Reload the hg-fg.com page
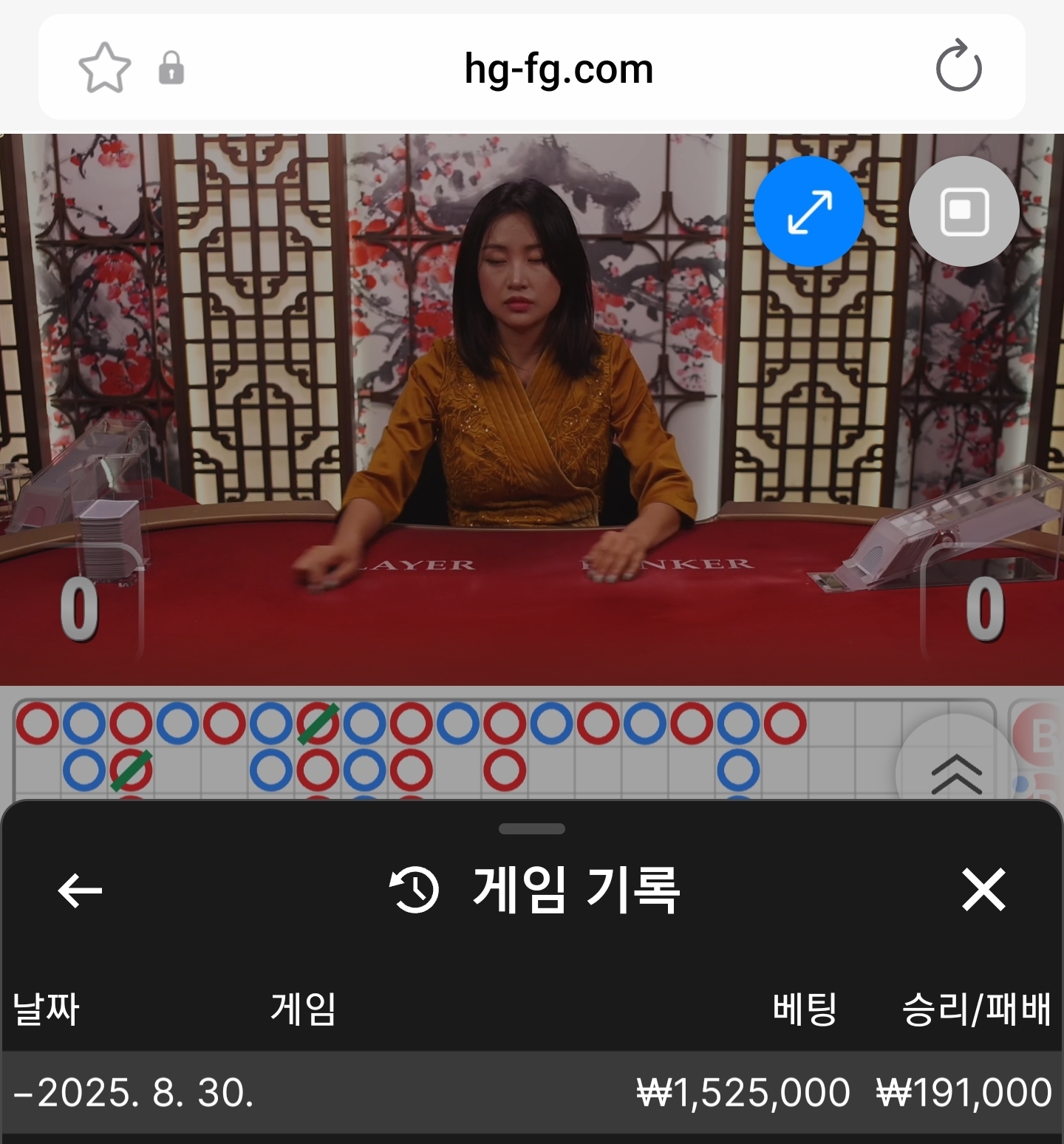1064x1144 pixels. [958, 67]
